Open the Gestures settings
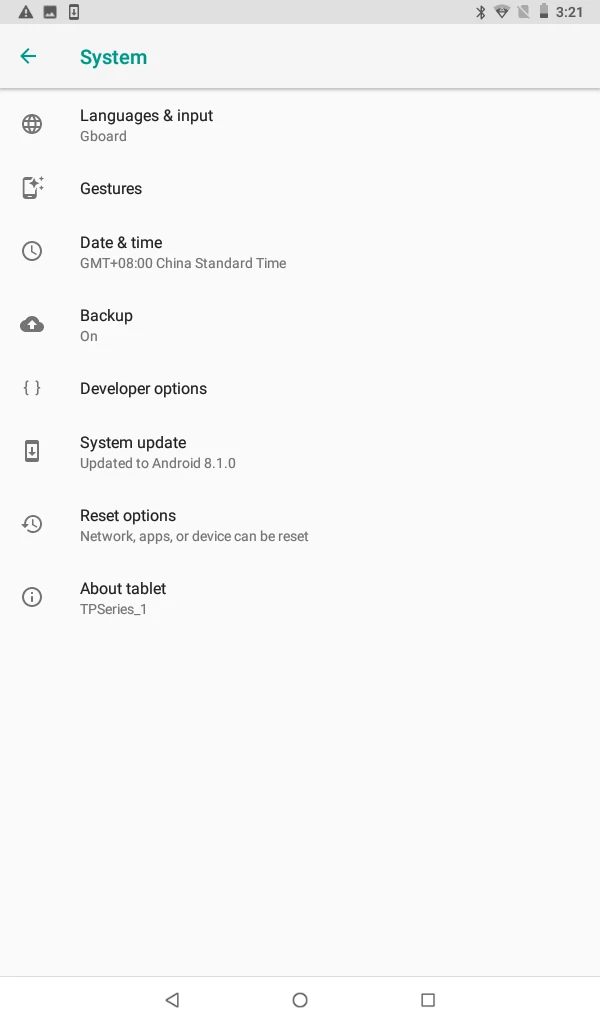This screenshot has height=1024, width=600. [x=111, y=188]
